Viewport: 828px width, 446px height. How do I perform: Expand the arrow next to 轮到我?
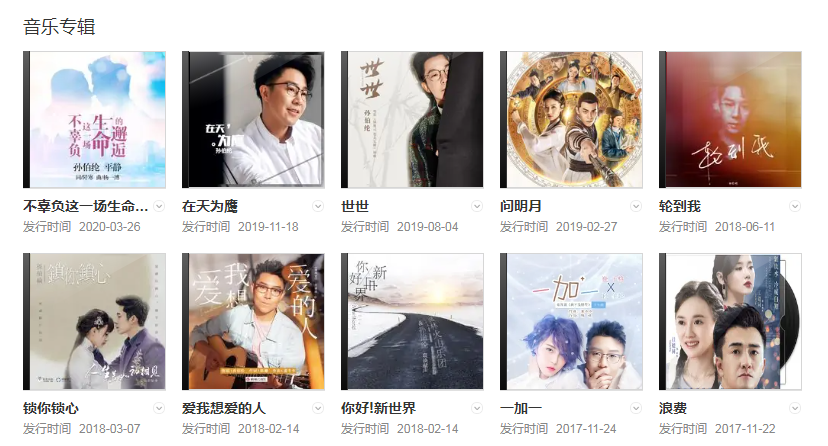[x=795, y=206]
